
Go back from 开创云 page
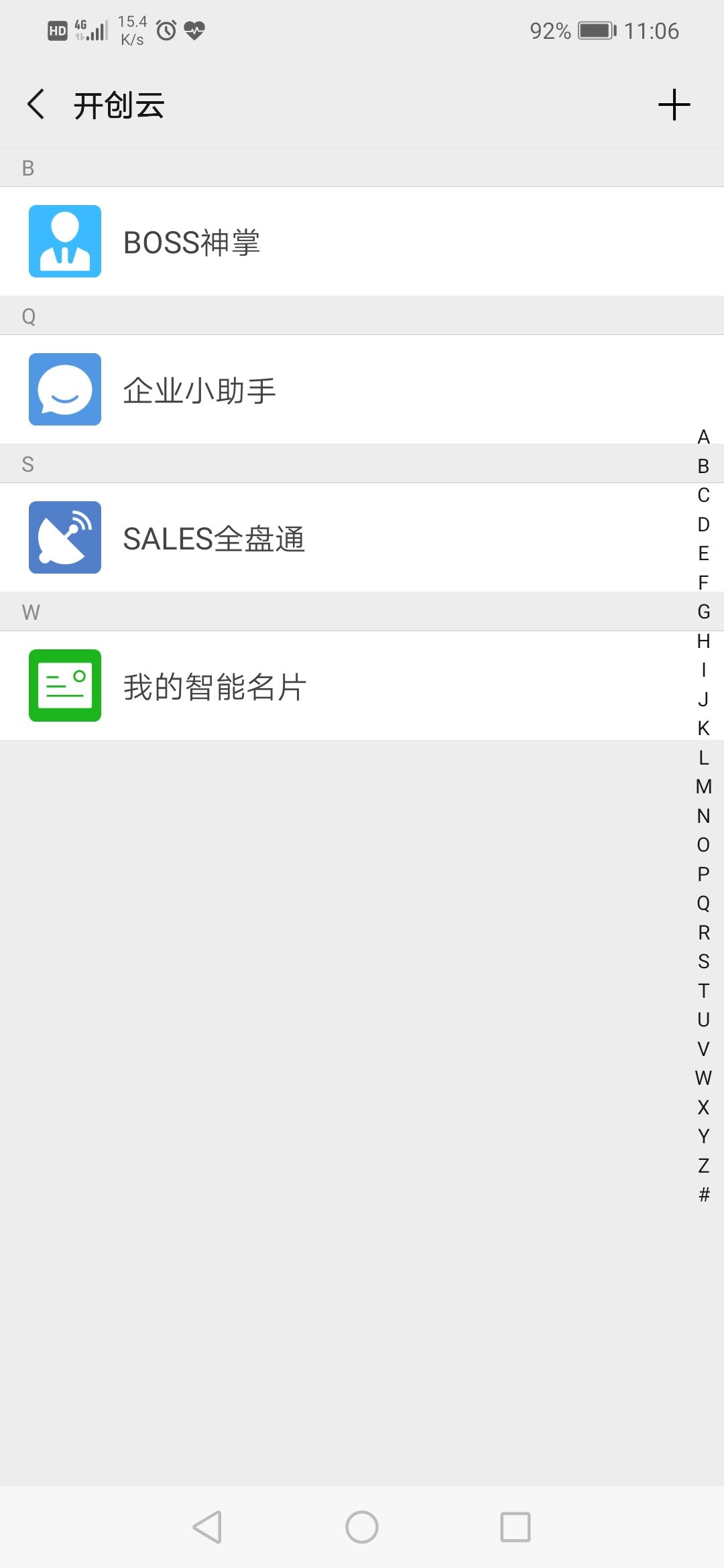[x=36, y=105]
